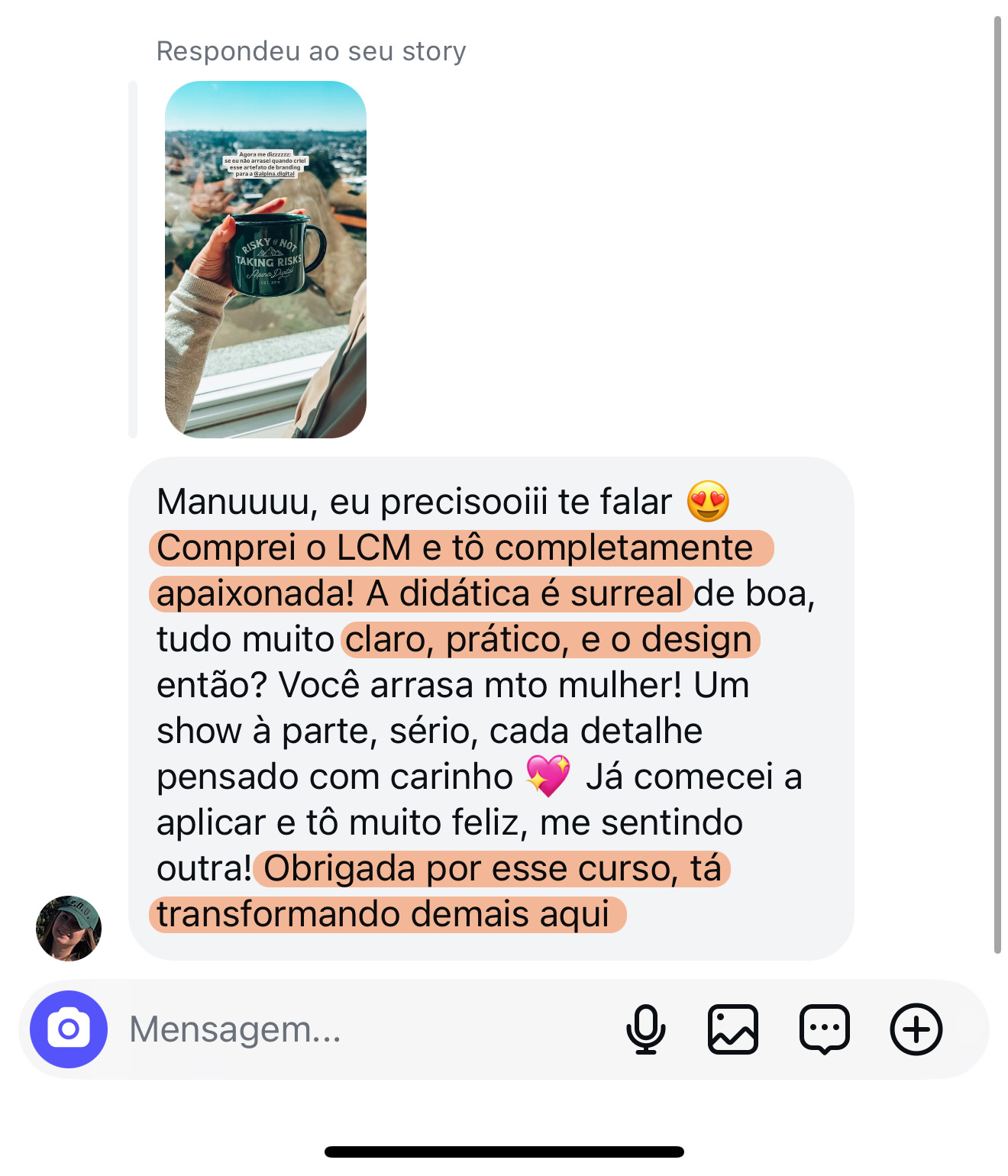Screen dimensions: 1008x1176
Task: Open the photo gallery picker
Action: [x=733, y=1029]
